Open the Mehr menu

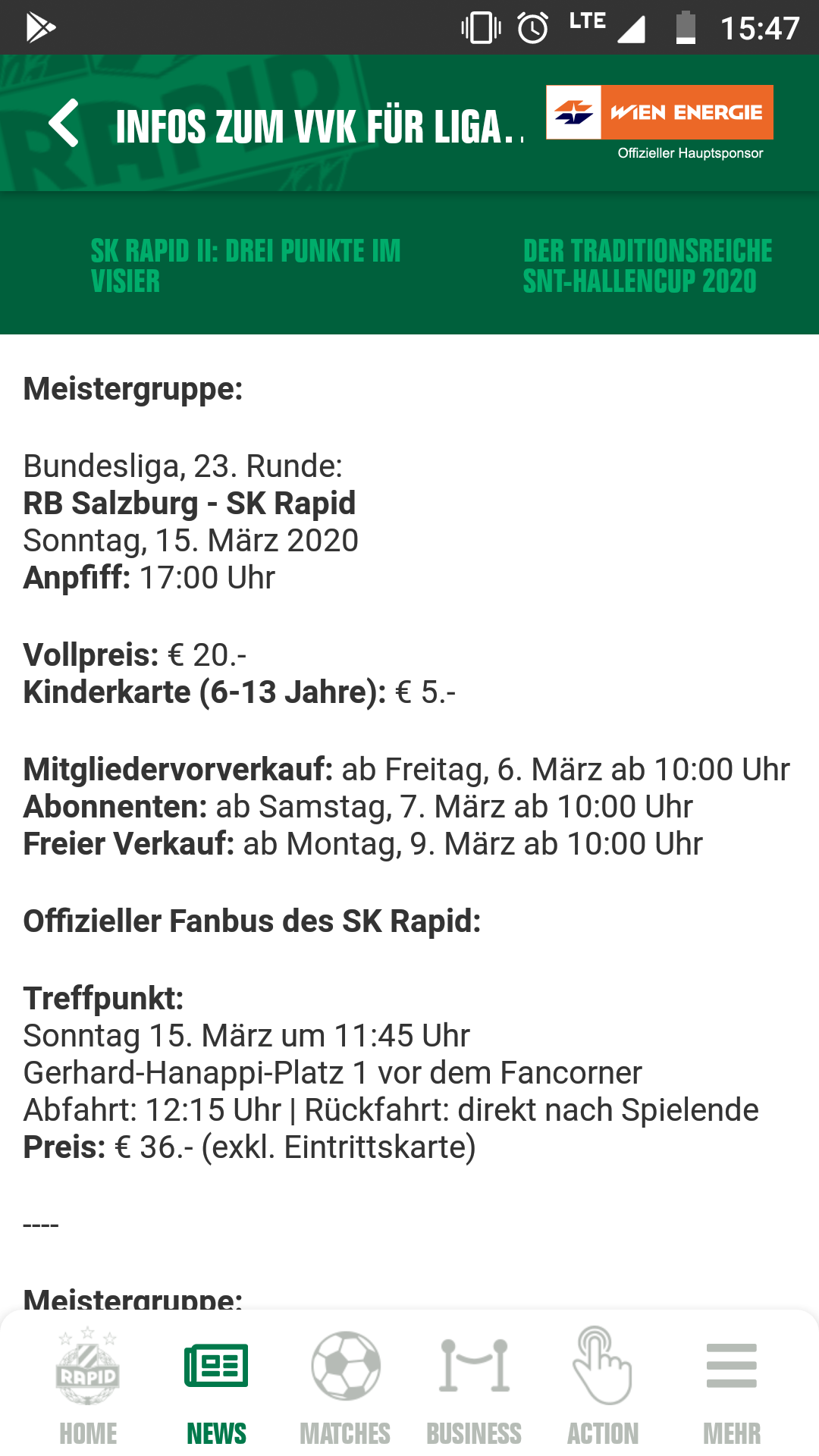tap(732, 1386)
